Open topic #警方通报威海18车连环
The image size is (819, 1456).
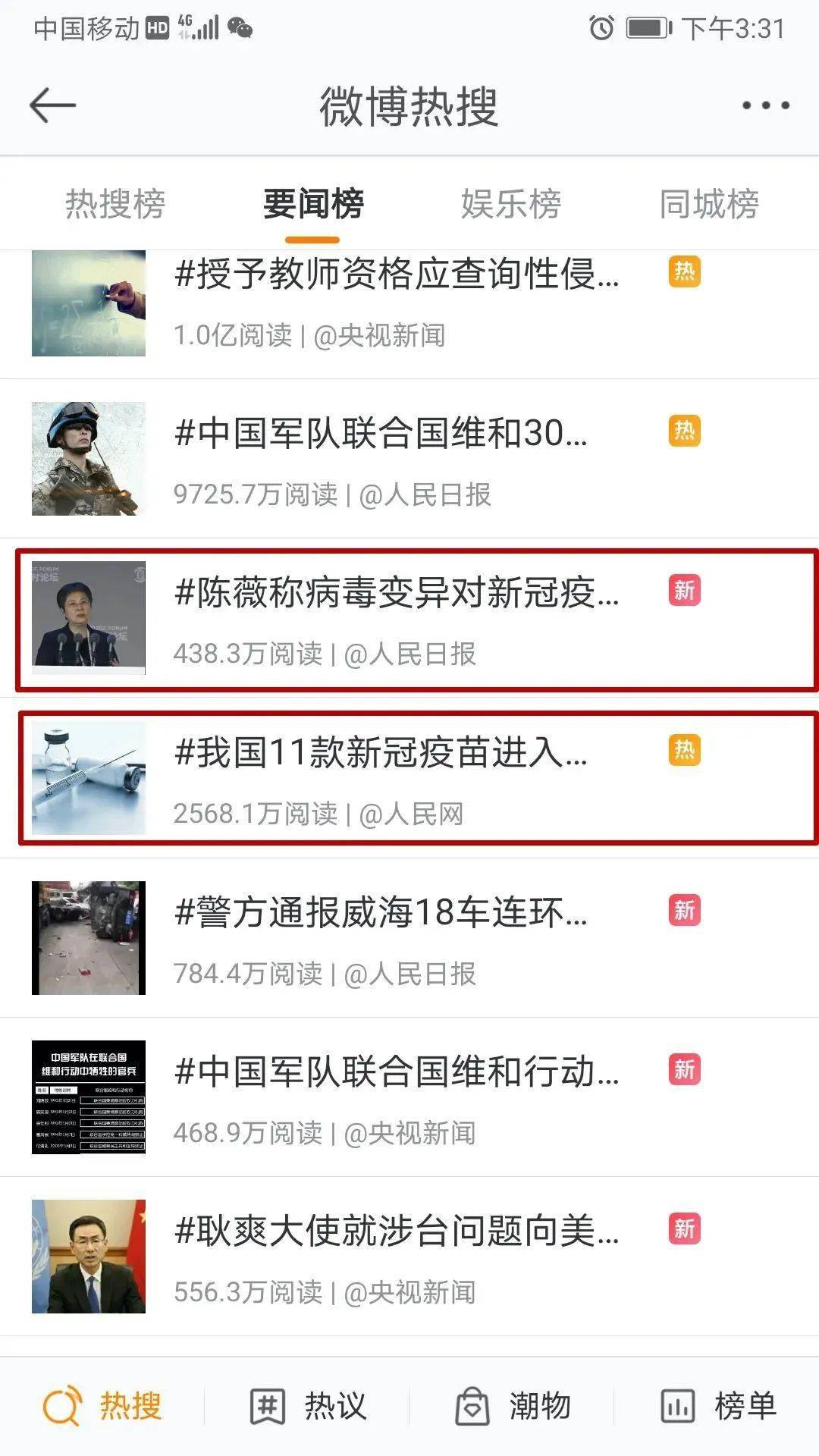pyautogui.click(x=381, y=912)
